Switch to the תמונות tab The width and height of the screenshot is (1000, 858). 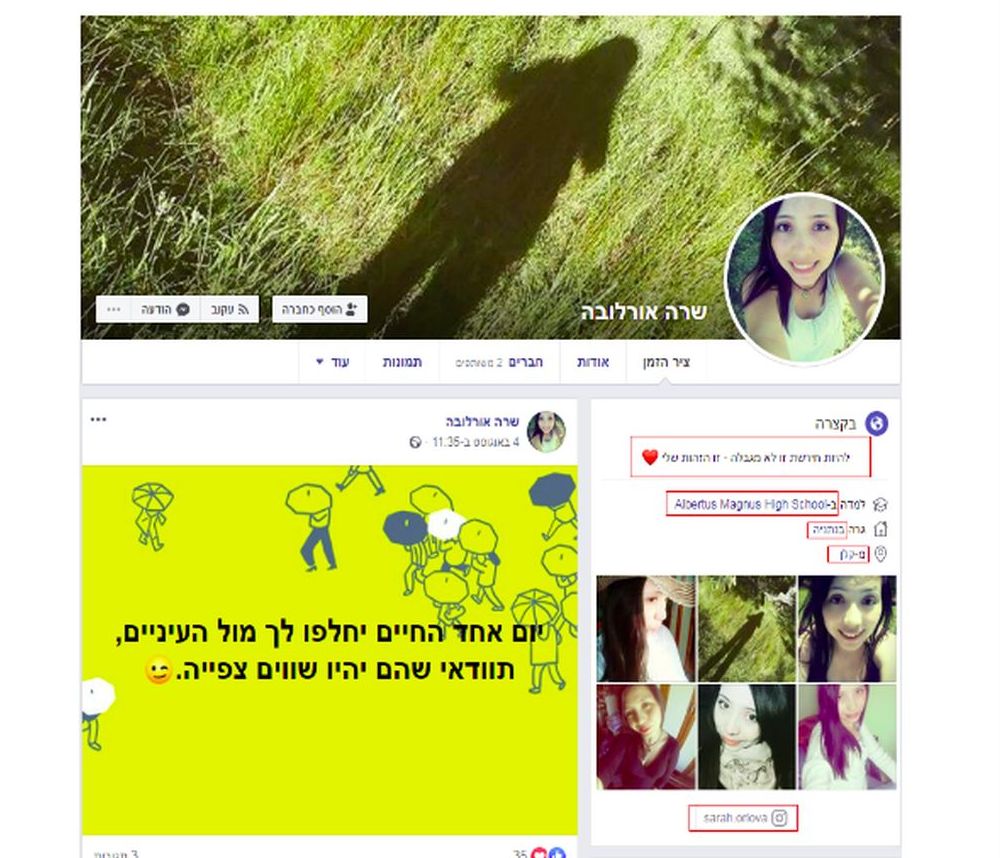(x=402, y=362)
